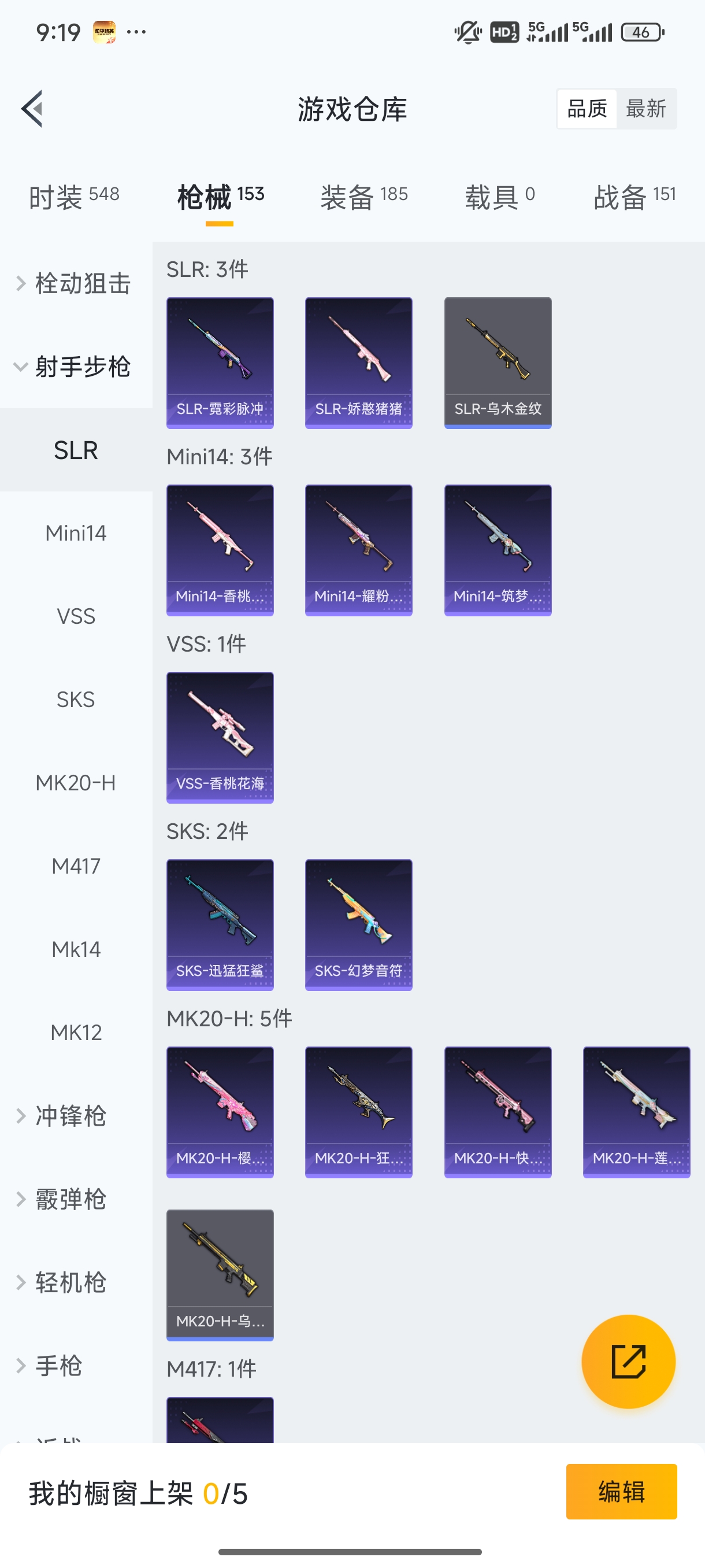
Task: Jump to VSS in the side list
Action: tap(76, 616)
